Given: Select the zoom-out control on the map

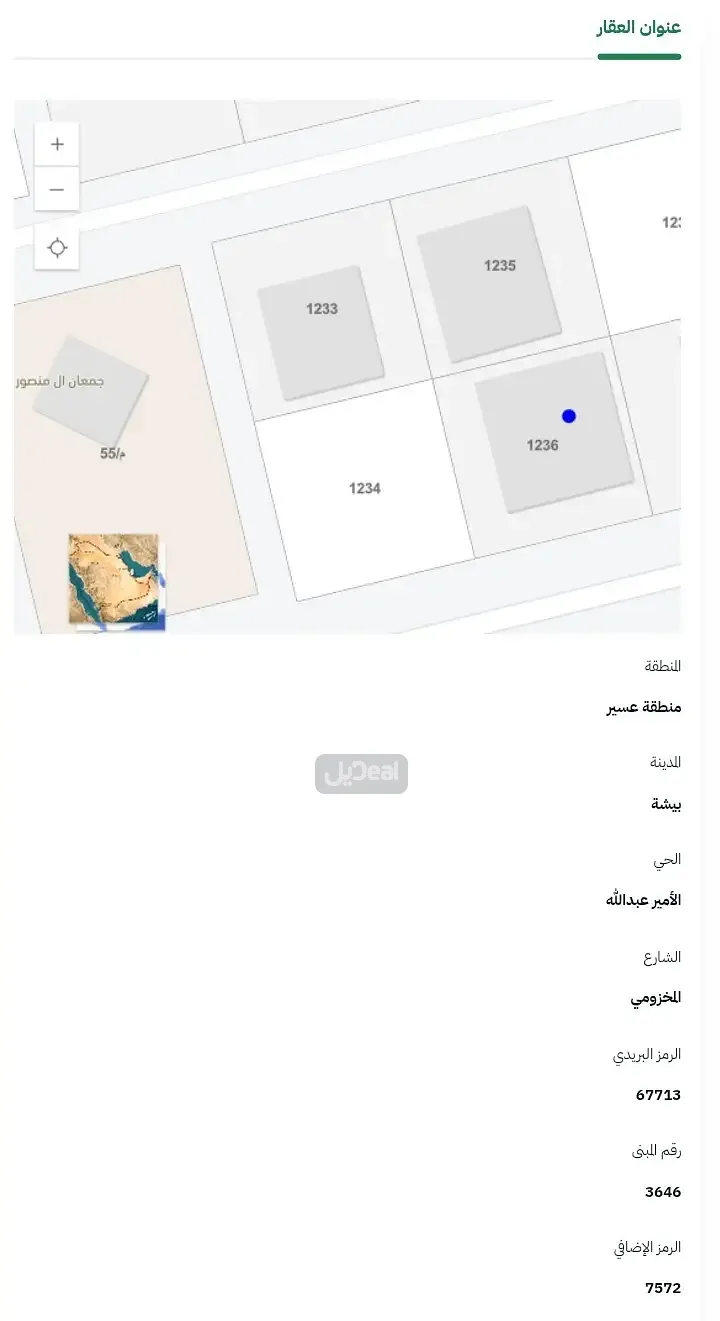Looking at the screenshot, I should (56, 189).
